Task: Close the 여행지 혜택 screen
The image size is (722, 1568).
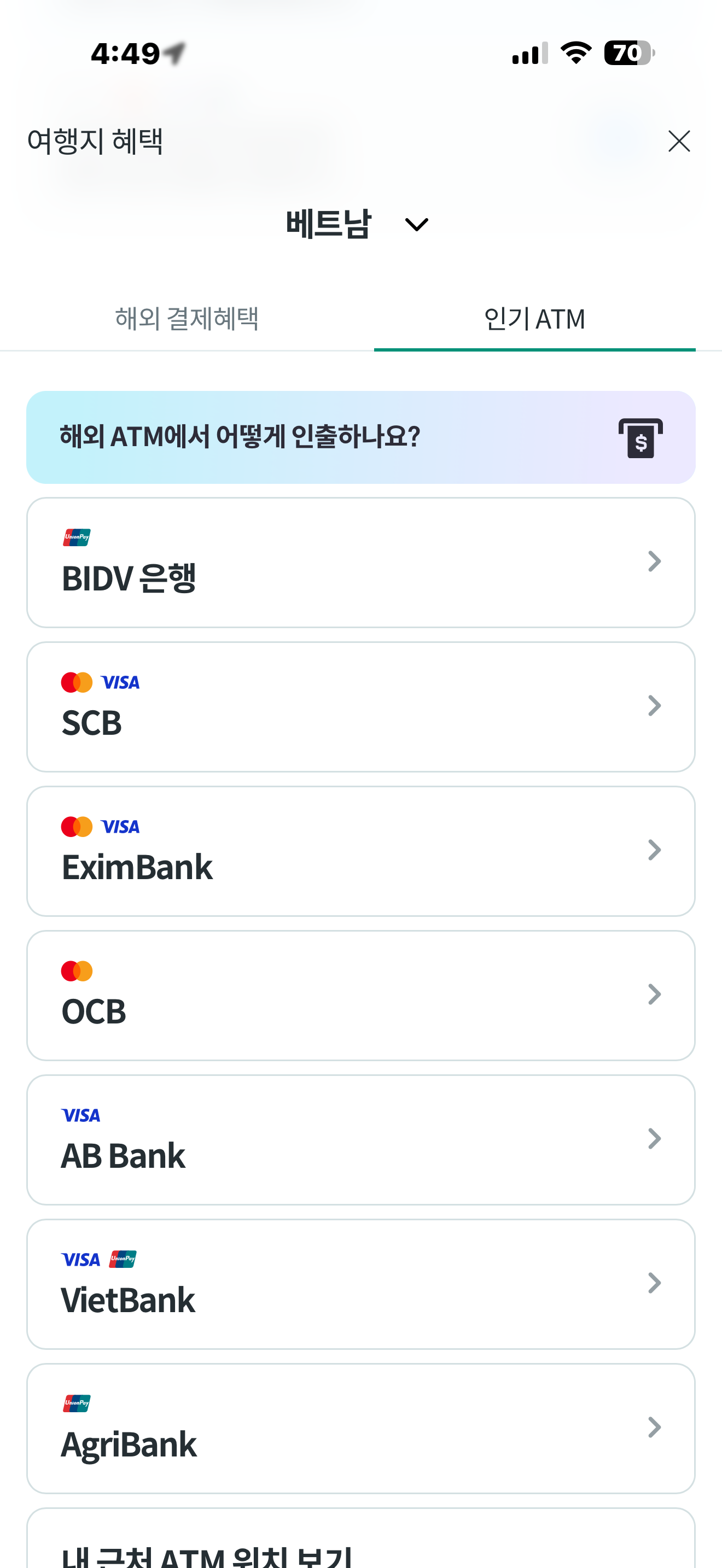Action: 678,141
